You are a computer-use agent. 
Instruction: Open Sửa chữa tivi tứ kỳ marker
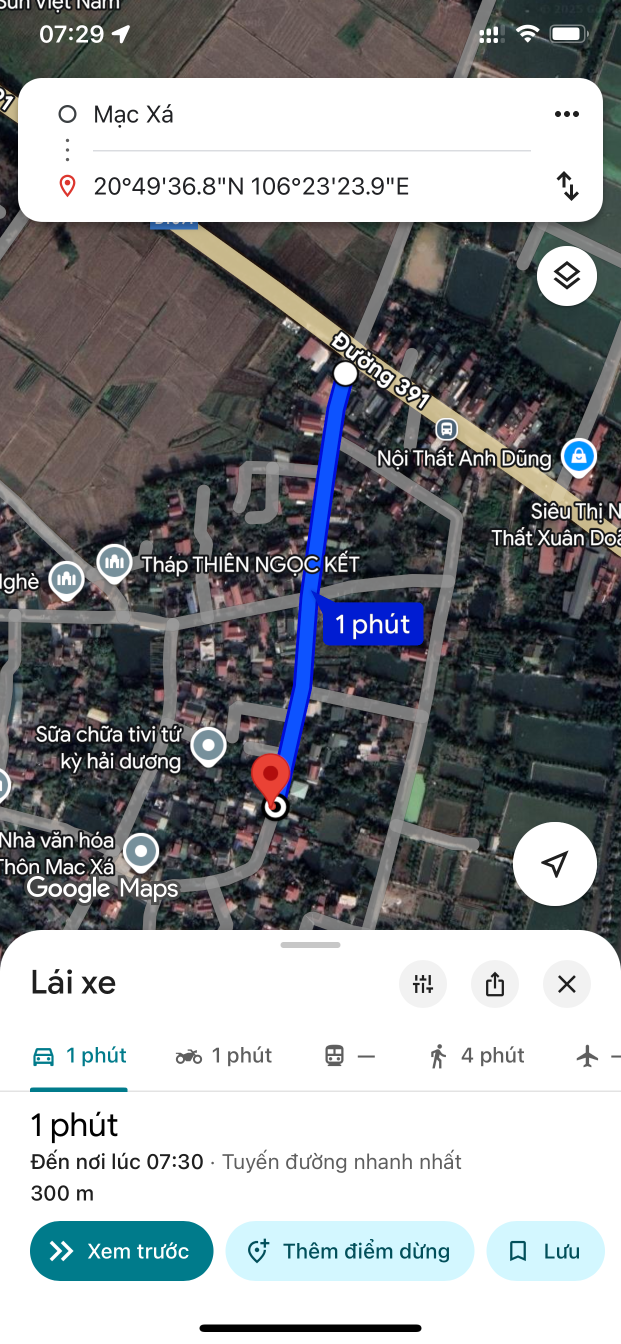(208, 744)
